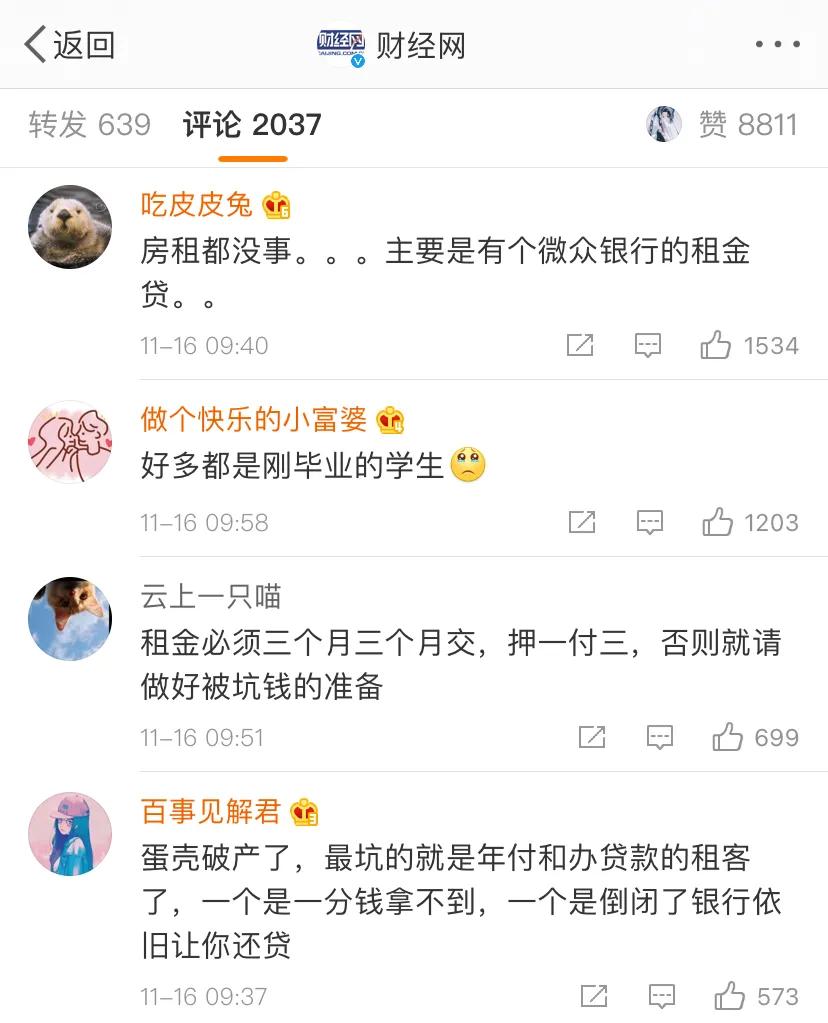Tap the back arrow at top left
Image resolution: width=828 pixels, height=1023 pixels.
35,42
